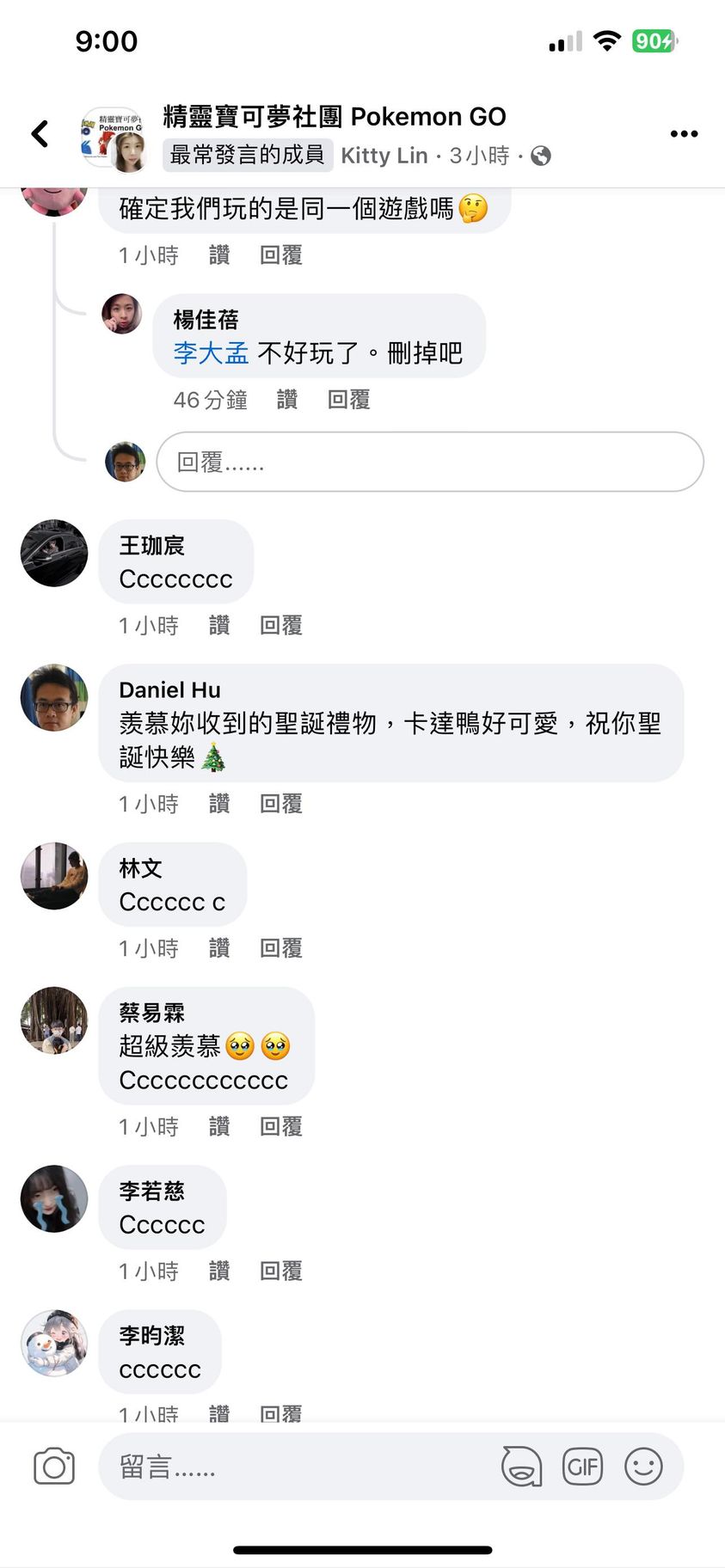Like 楊佳蓓's reply comment
Image resolution: width=725 pixels, height=1568 pixels.
pos(287,400)
